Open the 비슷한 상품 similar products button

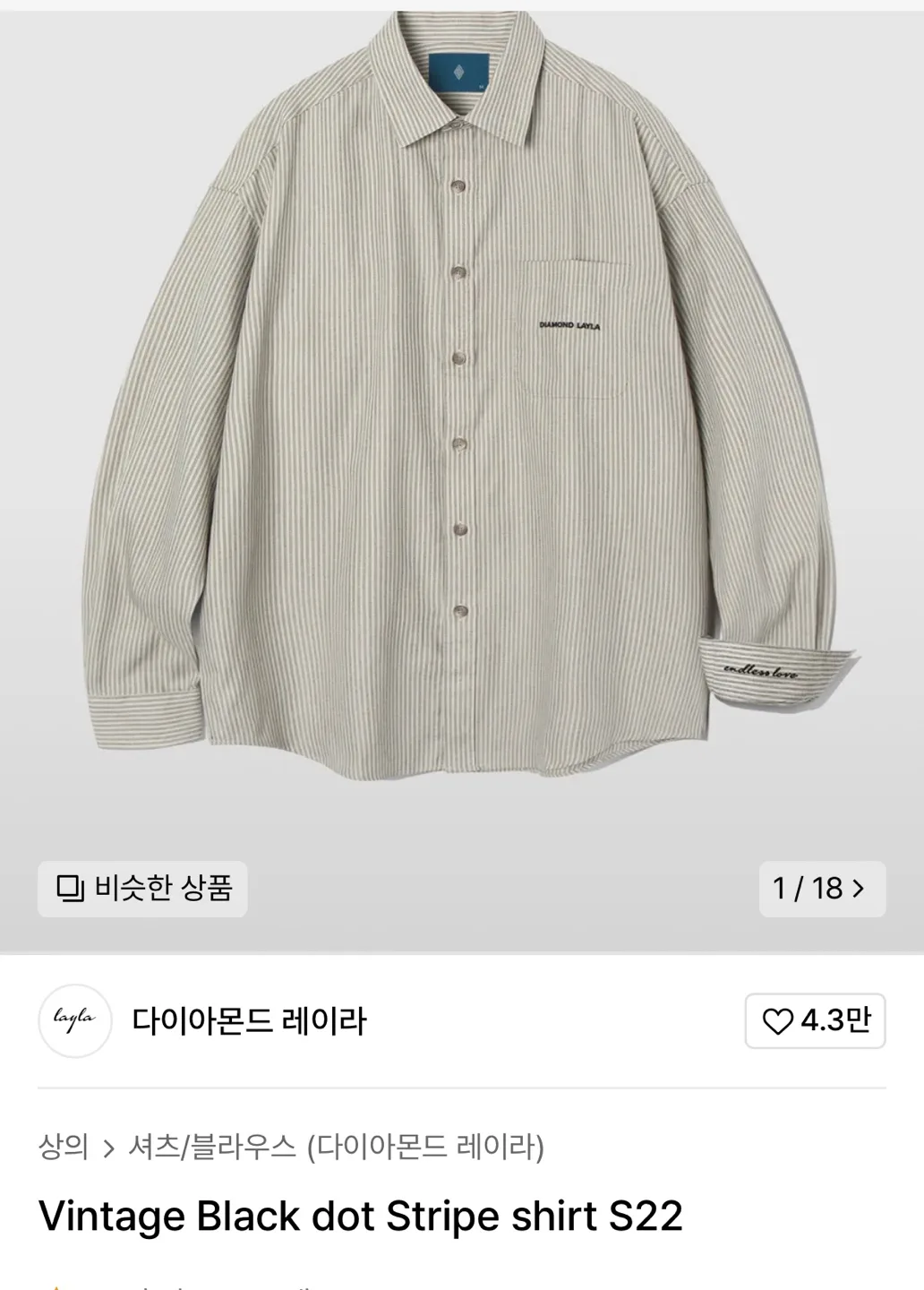142,889
